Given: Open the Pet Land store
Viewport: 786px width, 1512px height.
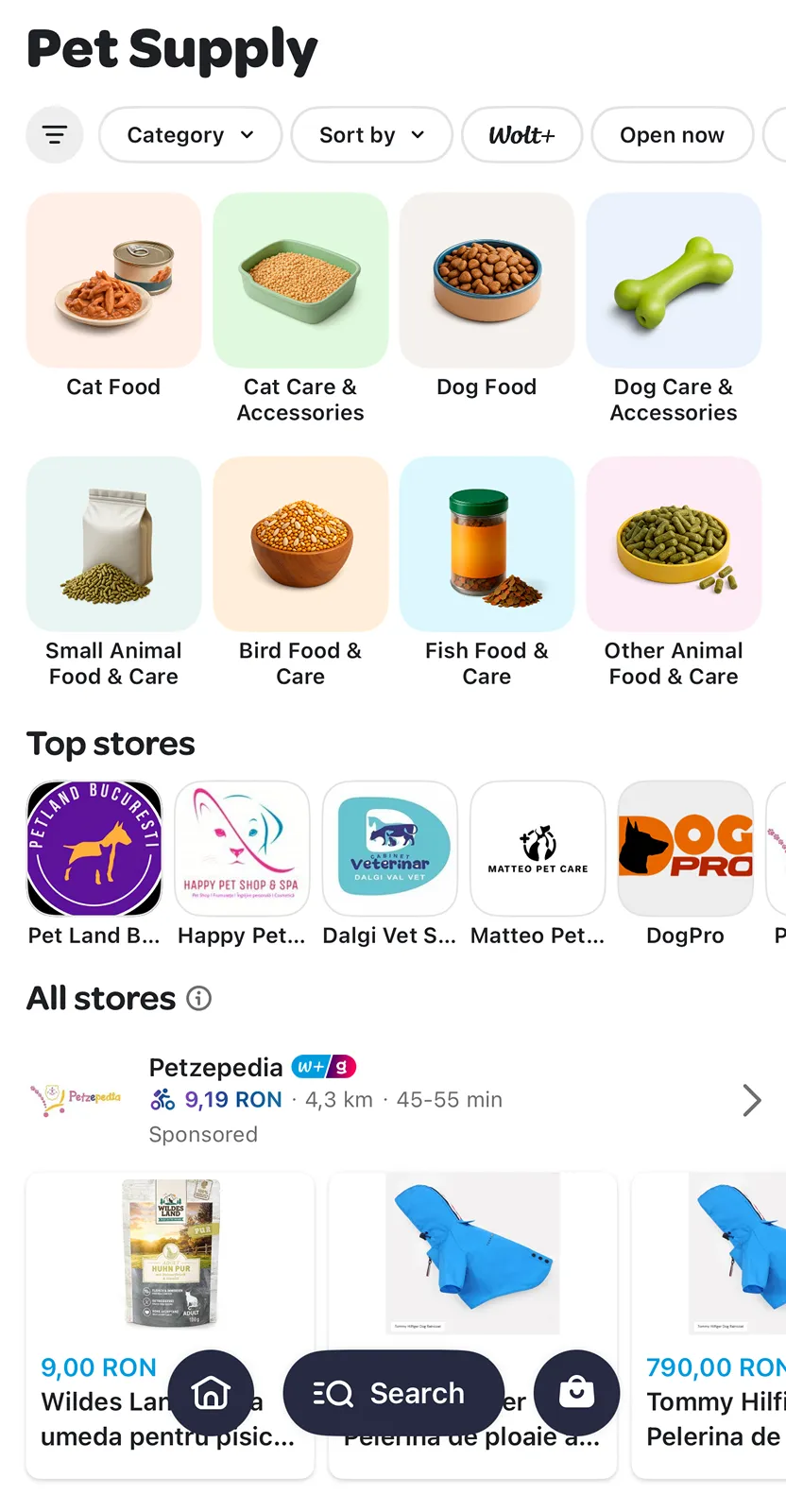Looking at the screenshot, I should click(94, 849).
